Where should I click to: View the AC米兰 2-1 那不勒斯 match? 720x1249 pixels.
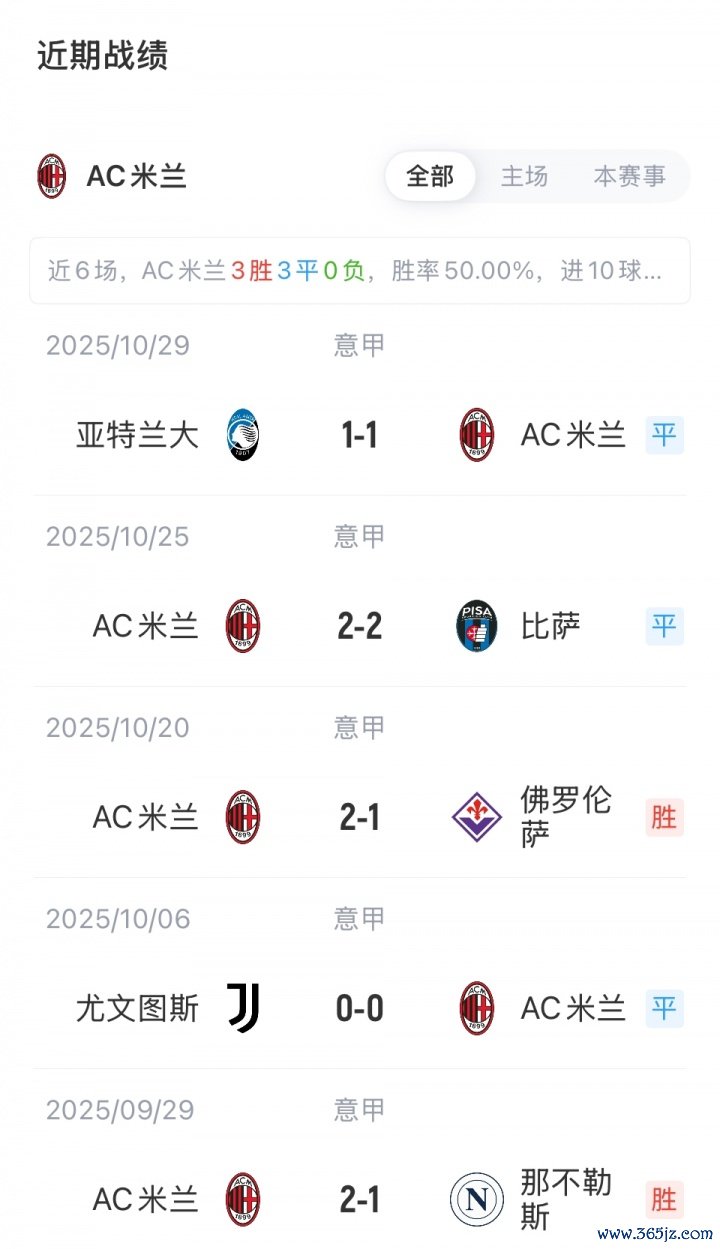point(360,1199)
